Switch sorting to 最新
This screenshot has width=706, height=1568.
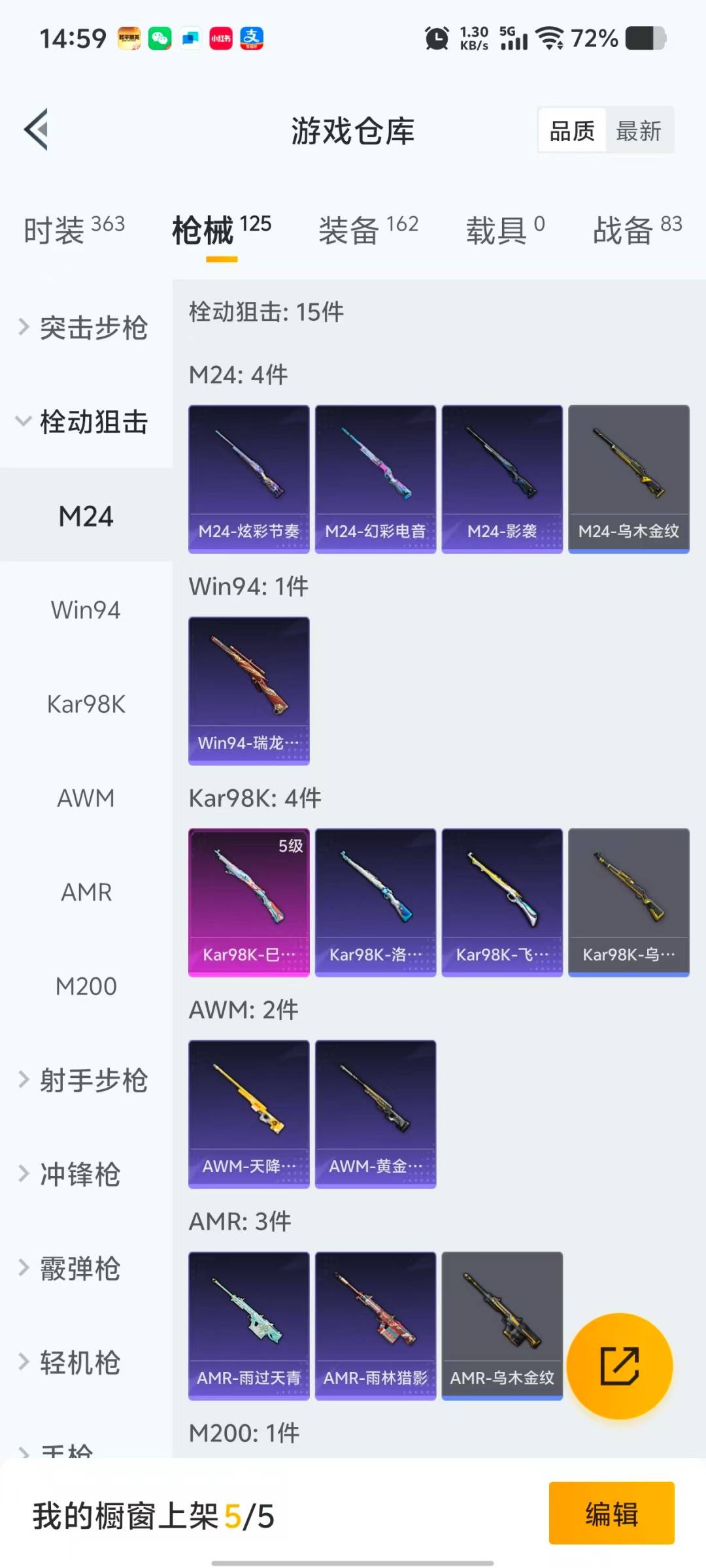[x=639, y=131]
